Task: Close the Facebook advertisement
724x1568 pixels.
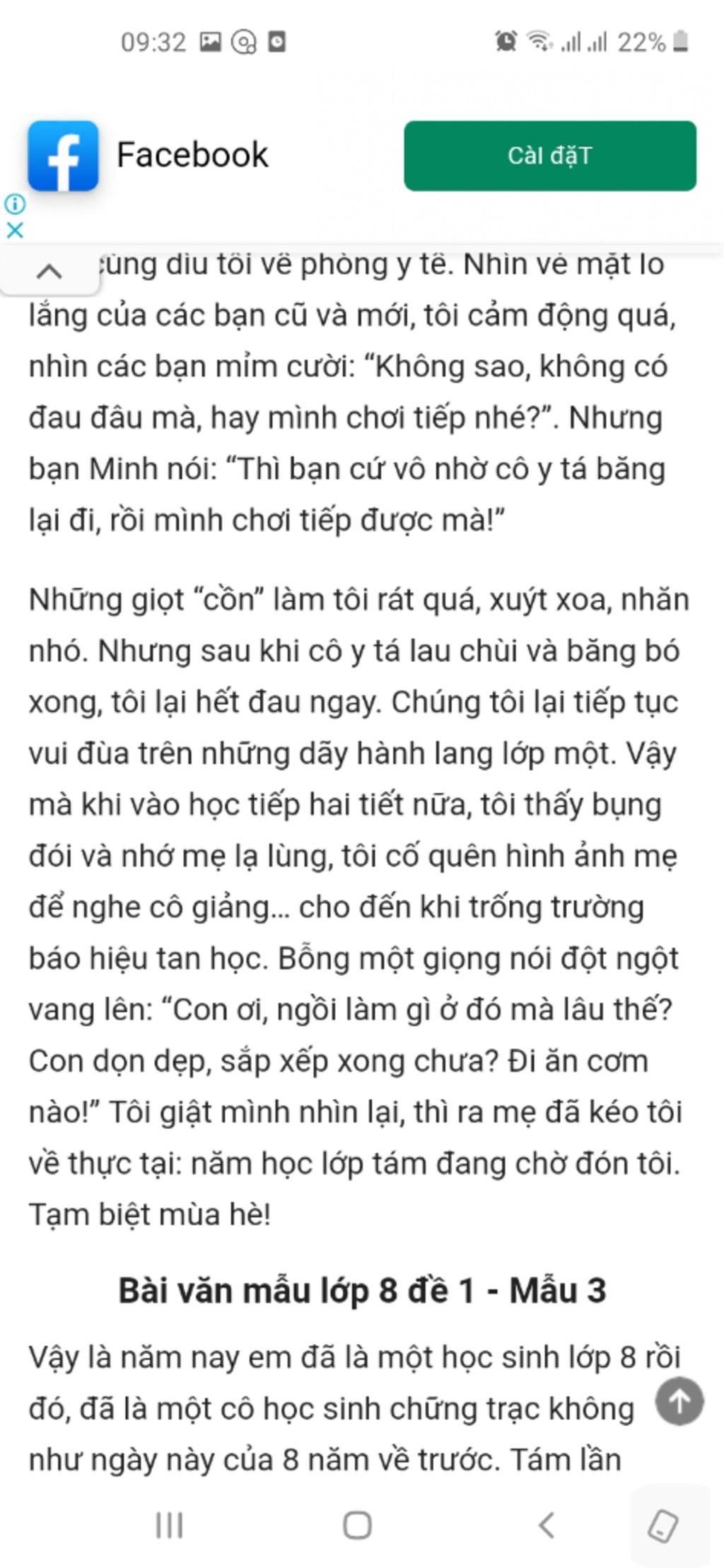Action: coord(15,230)
